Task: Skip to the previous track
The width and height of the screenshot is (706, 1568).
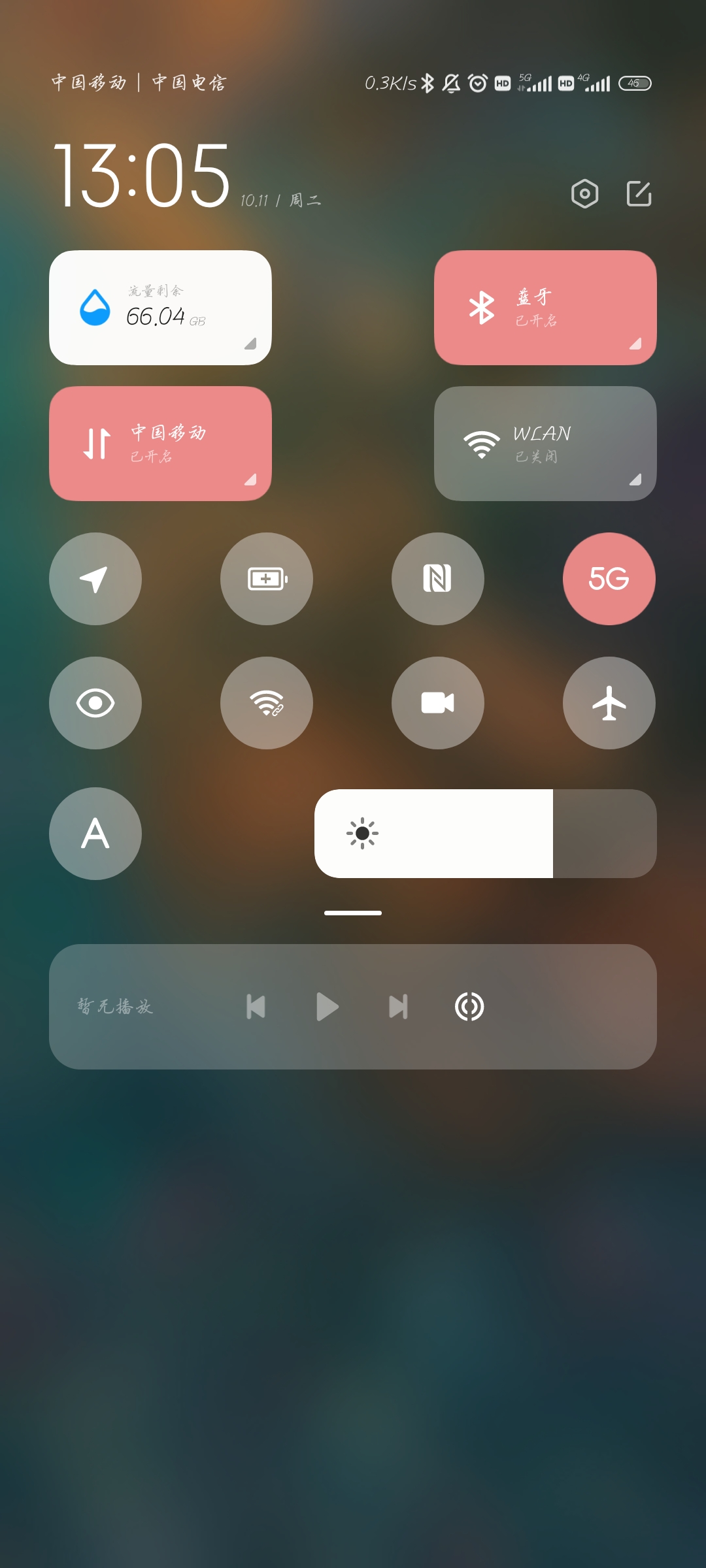Action: click(x=256, y=1007)
